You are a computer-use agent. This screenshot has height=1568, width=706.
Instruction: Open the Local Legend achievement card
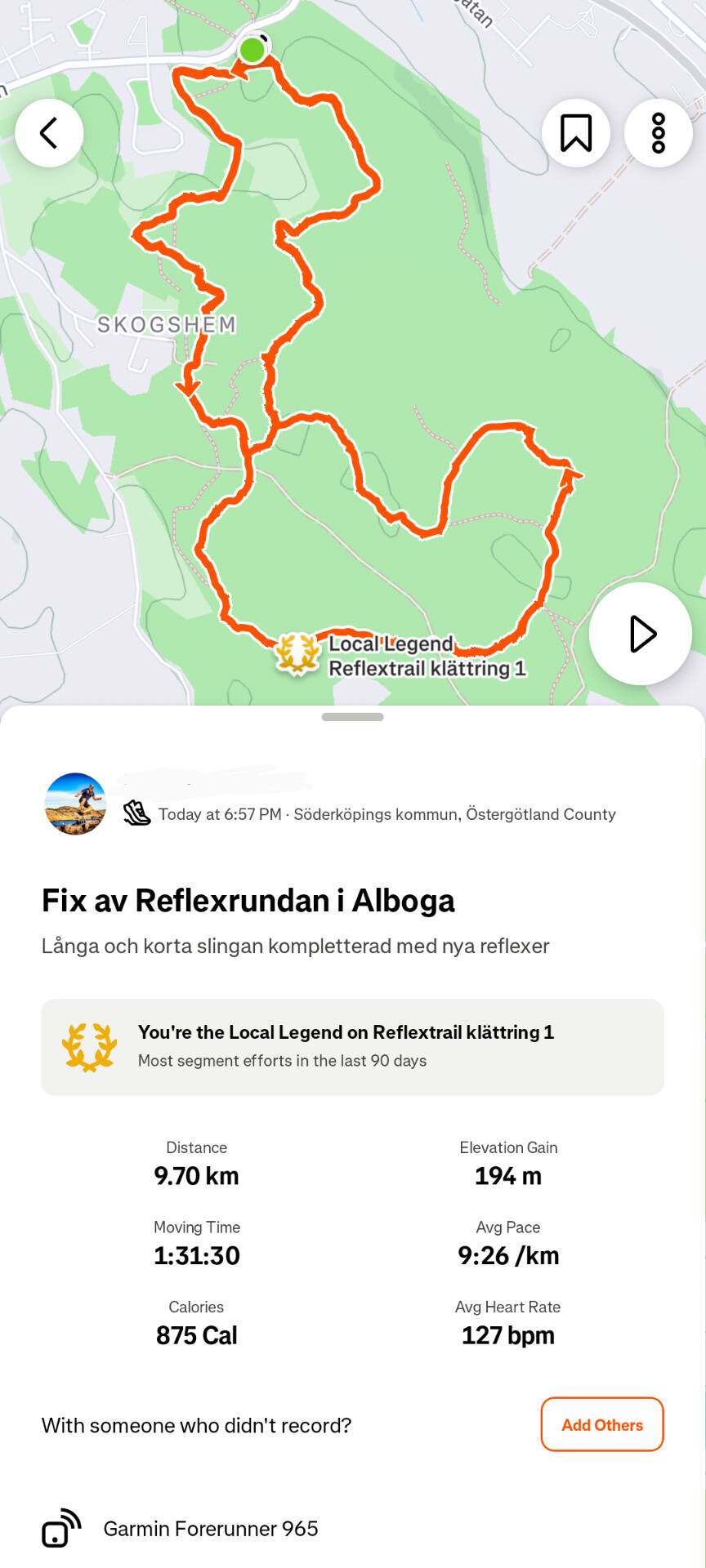352,1047
